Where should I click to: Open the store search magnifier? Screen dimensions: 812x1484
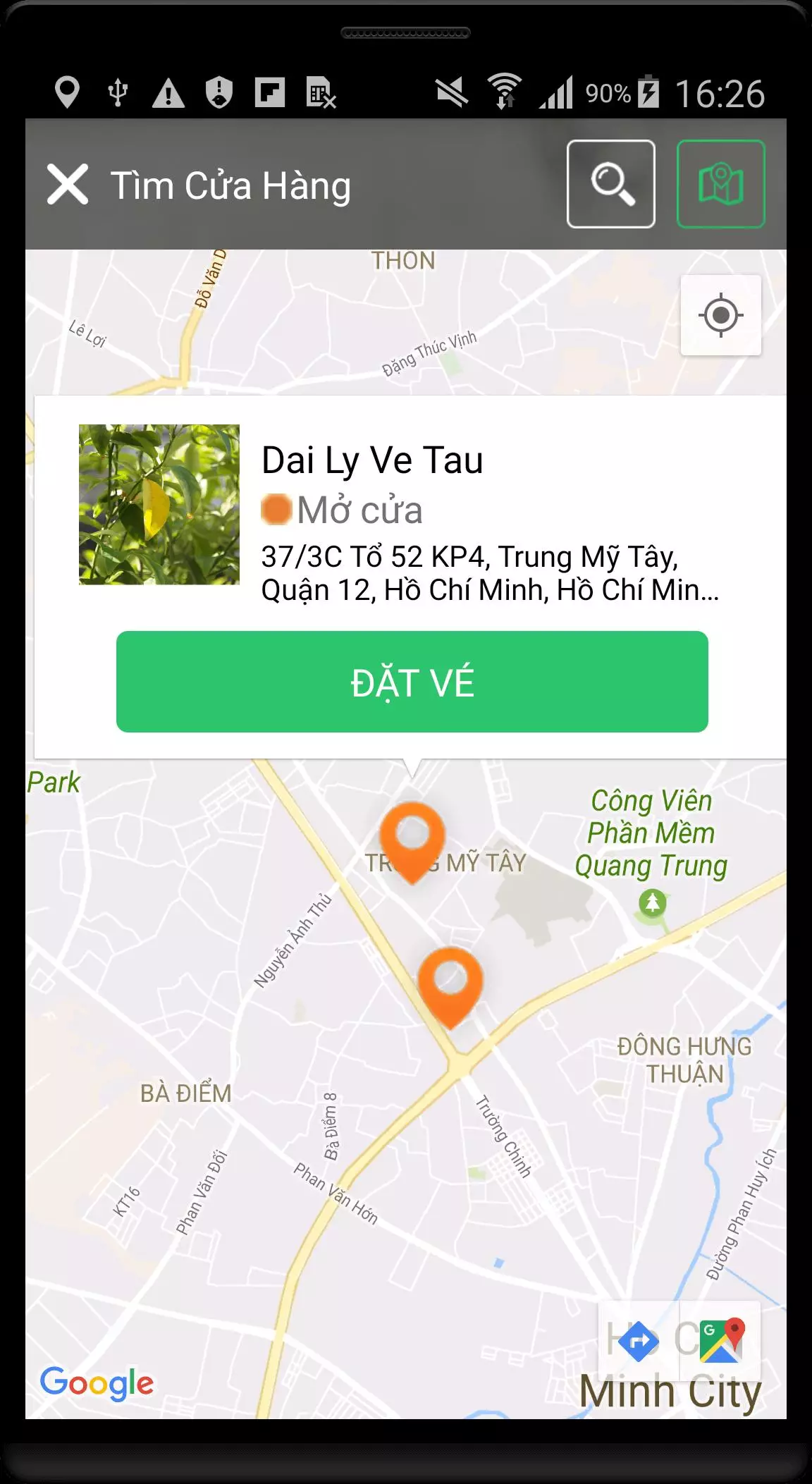pos(611,184)
